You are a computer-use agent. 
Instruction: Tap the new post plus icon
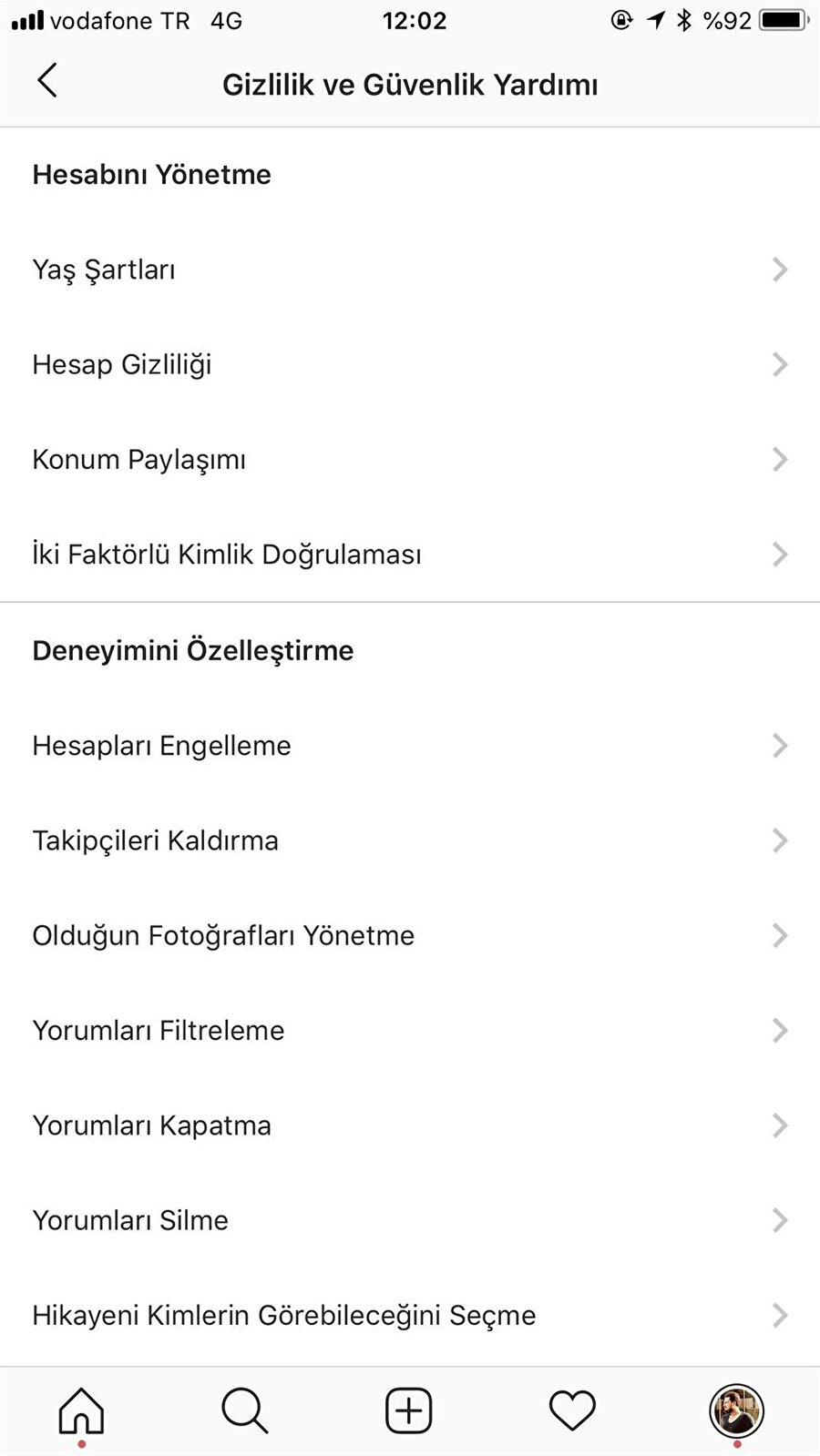click(x=408, y=1409)
